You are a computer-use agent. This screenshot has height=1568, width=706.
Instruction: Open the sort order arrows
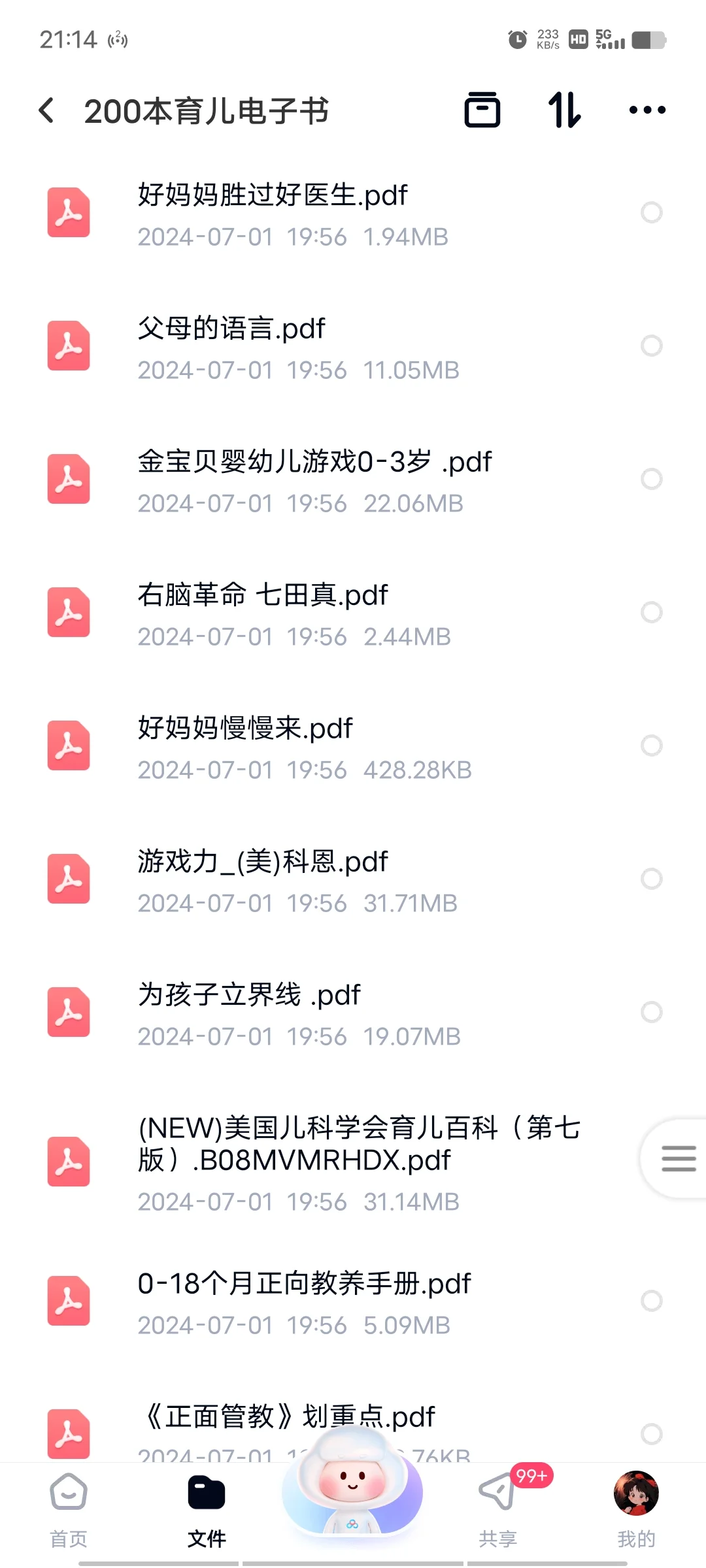[x=564, y=110]
